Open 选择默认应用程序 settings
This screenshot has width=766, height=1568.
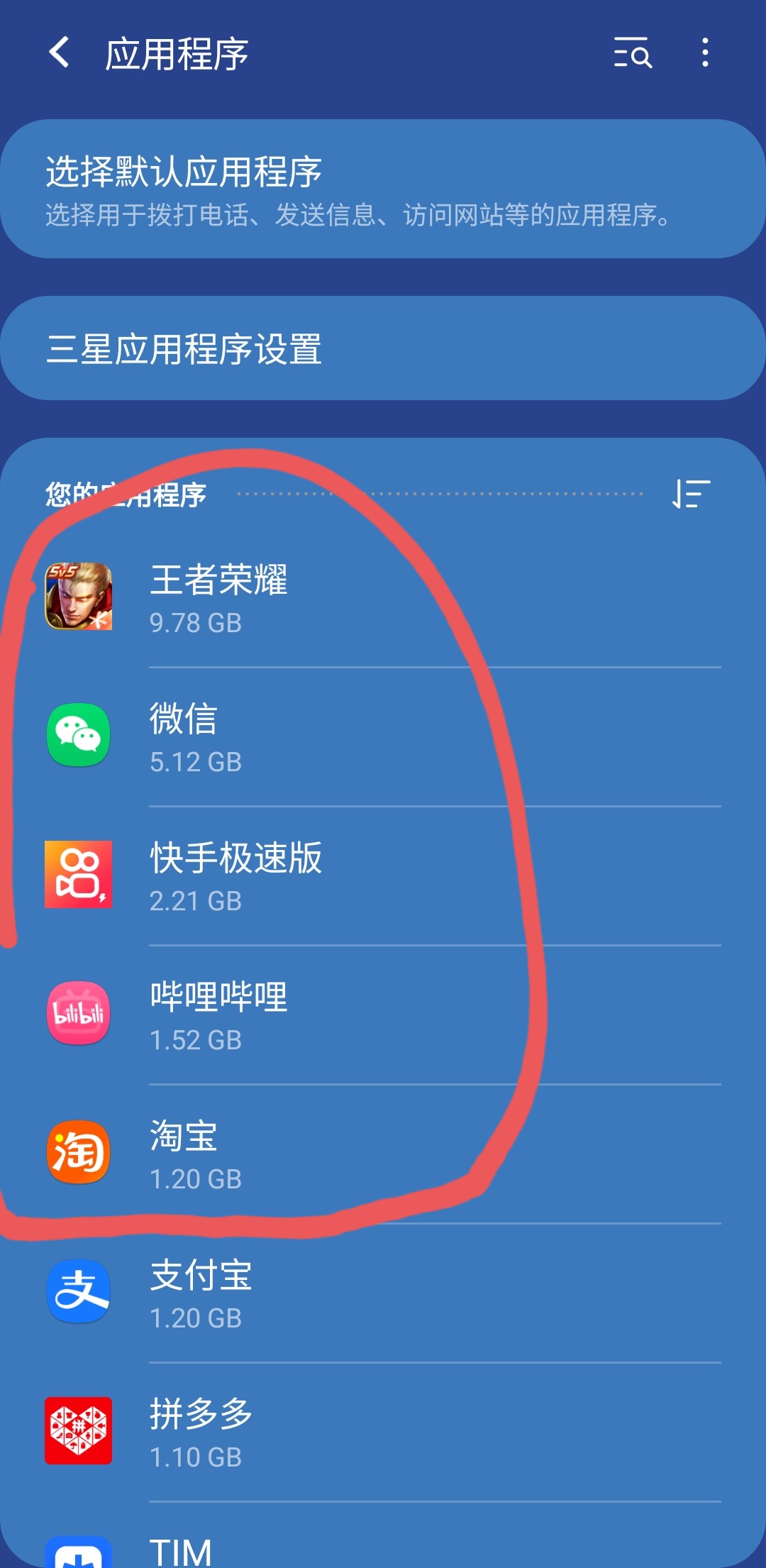click(383, 189)
